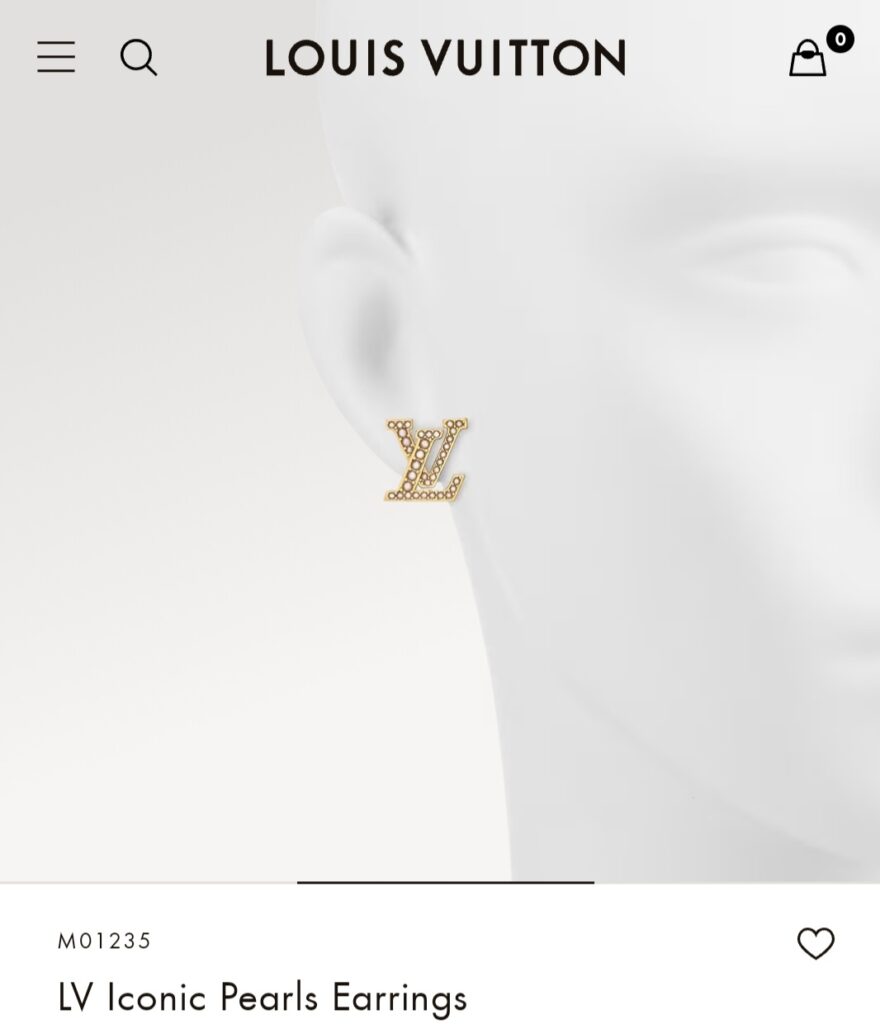880x1024 pixels.
Task: Add the earrings to wishlist with heart icon
Action: tap(815, 943)
